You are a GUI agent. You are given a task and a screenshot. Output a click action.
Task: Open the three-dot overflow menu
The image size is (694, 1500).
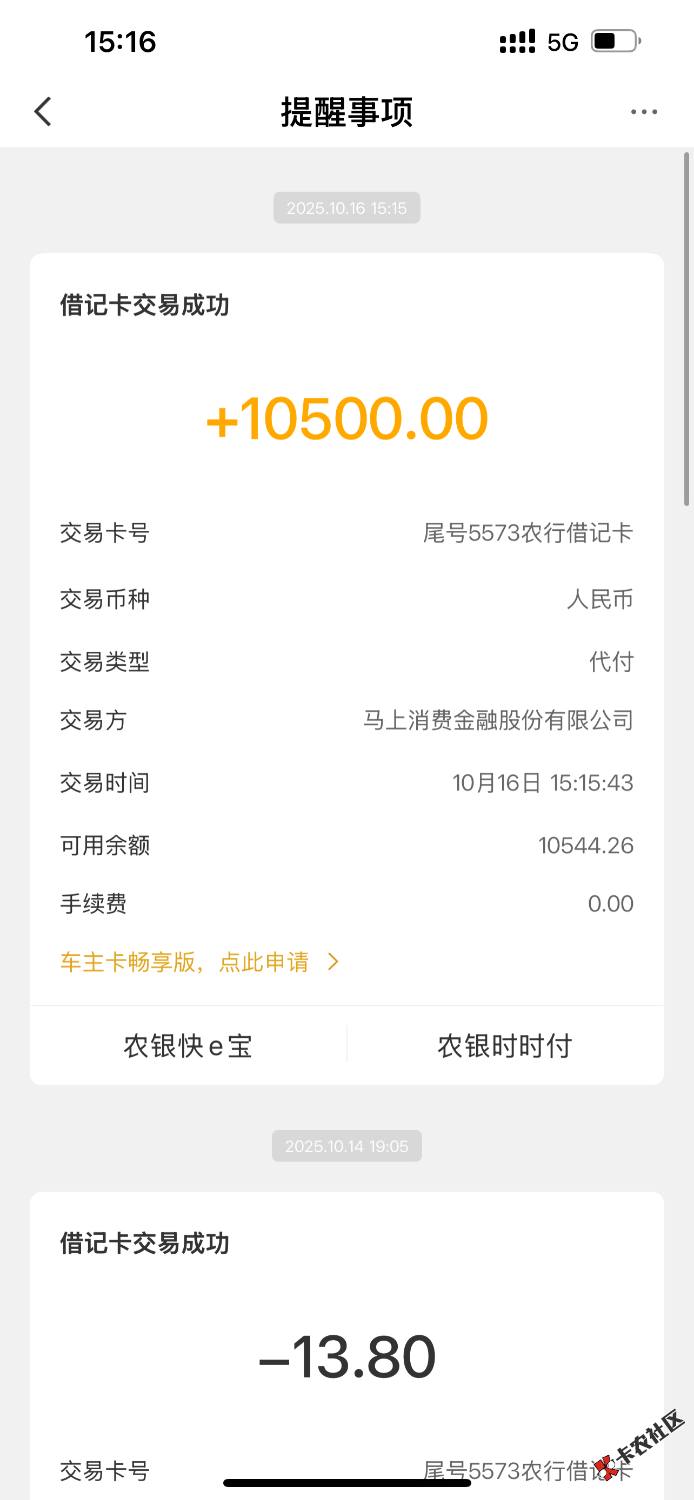[x=644, y=112]
